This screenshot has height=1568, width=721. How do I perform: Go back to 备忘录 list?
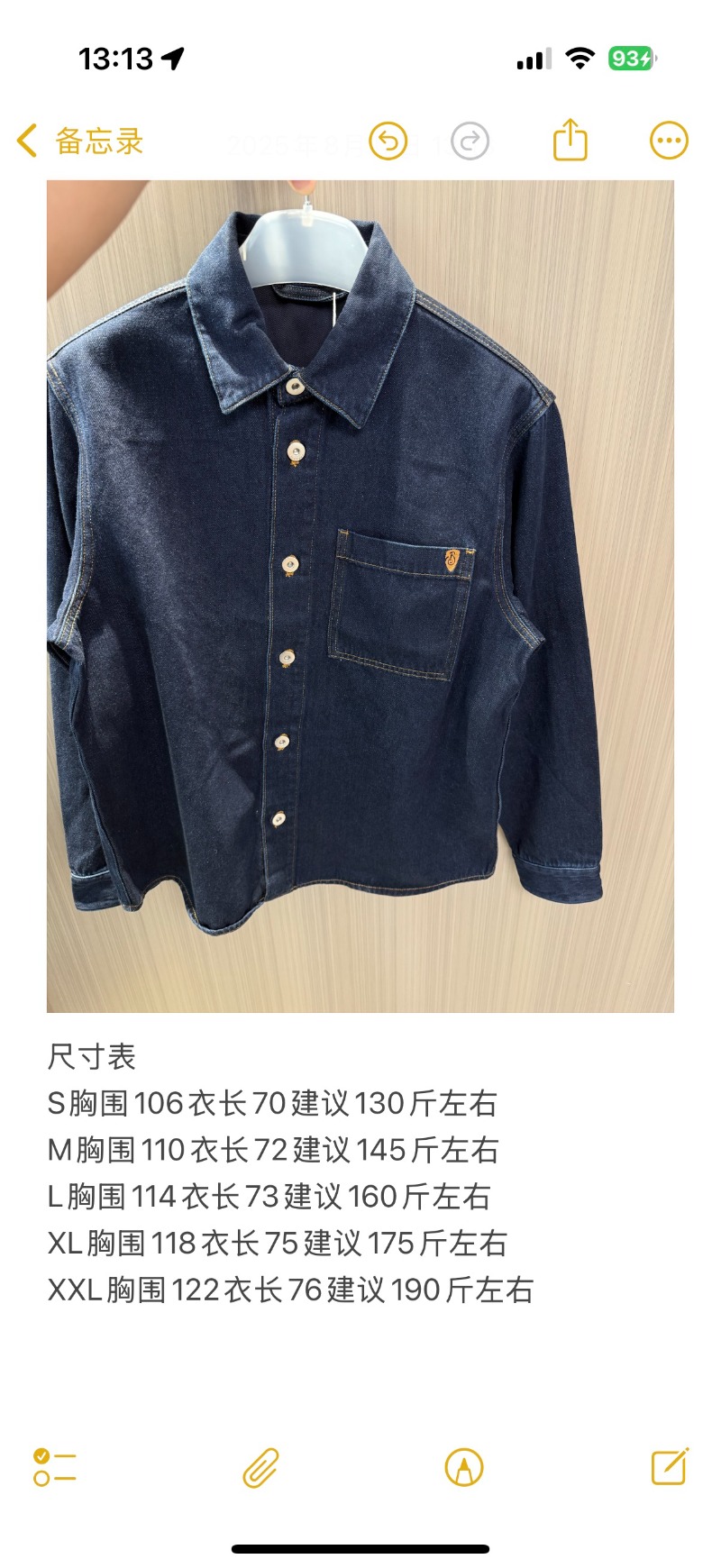tap(79, 141)
